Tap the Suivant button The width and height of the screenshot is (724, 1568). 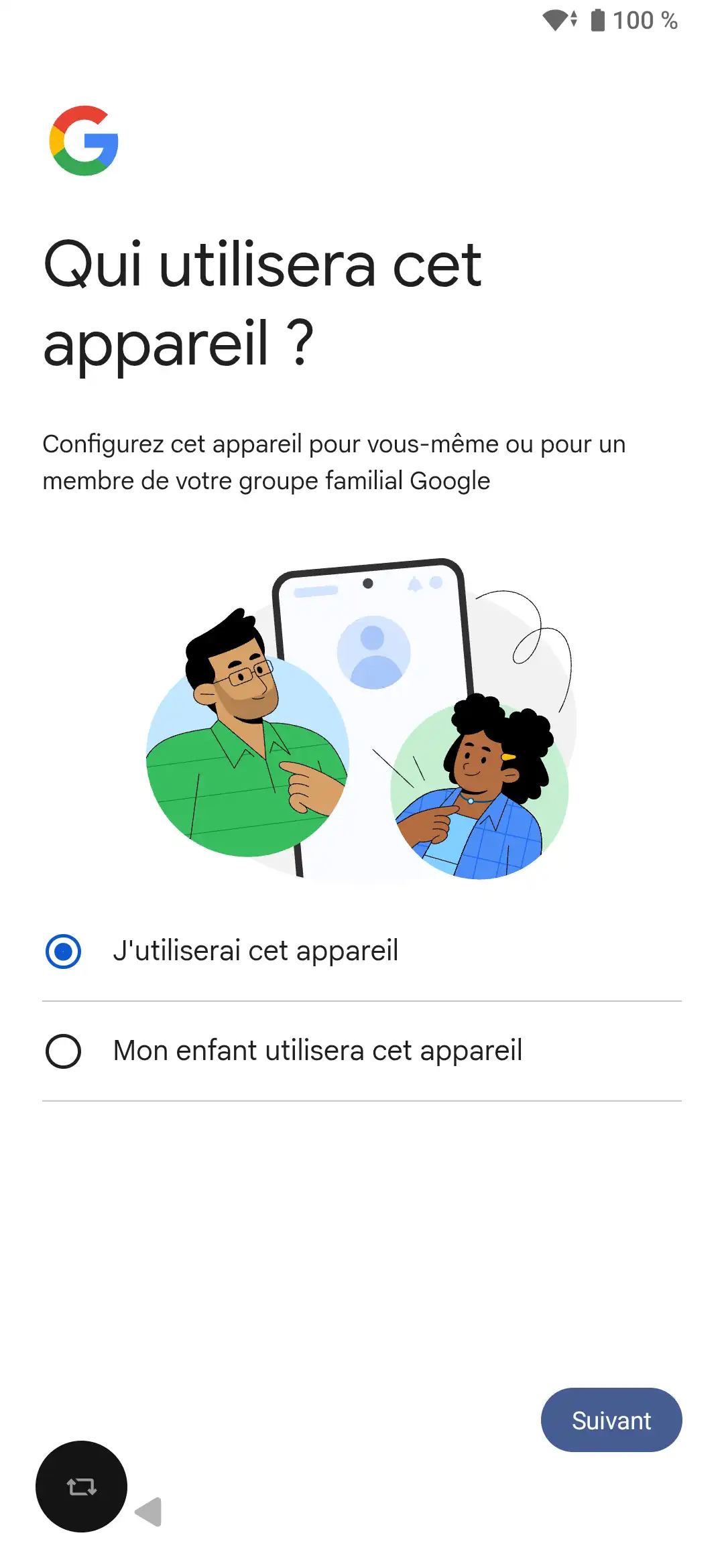611,1420
